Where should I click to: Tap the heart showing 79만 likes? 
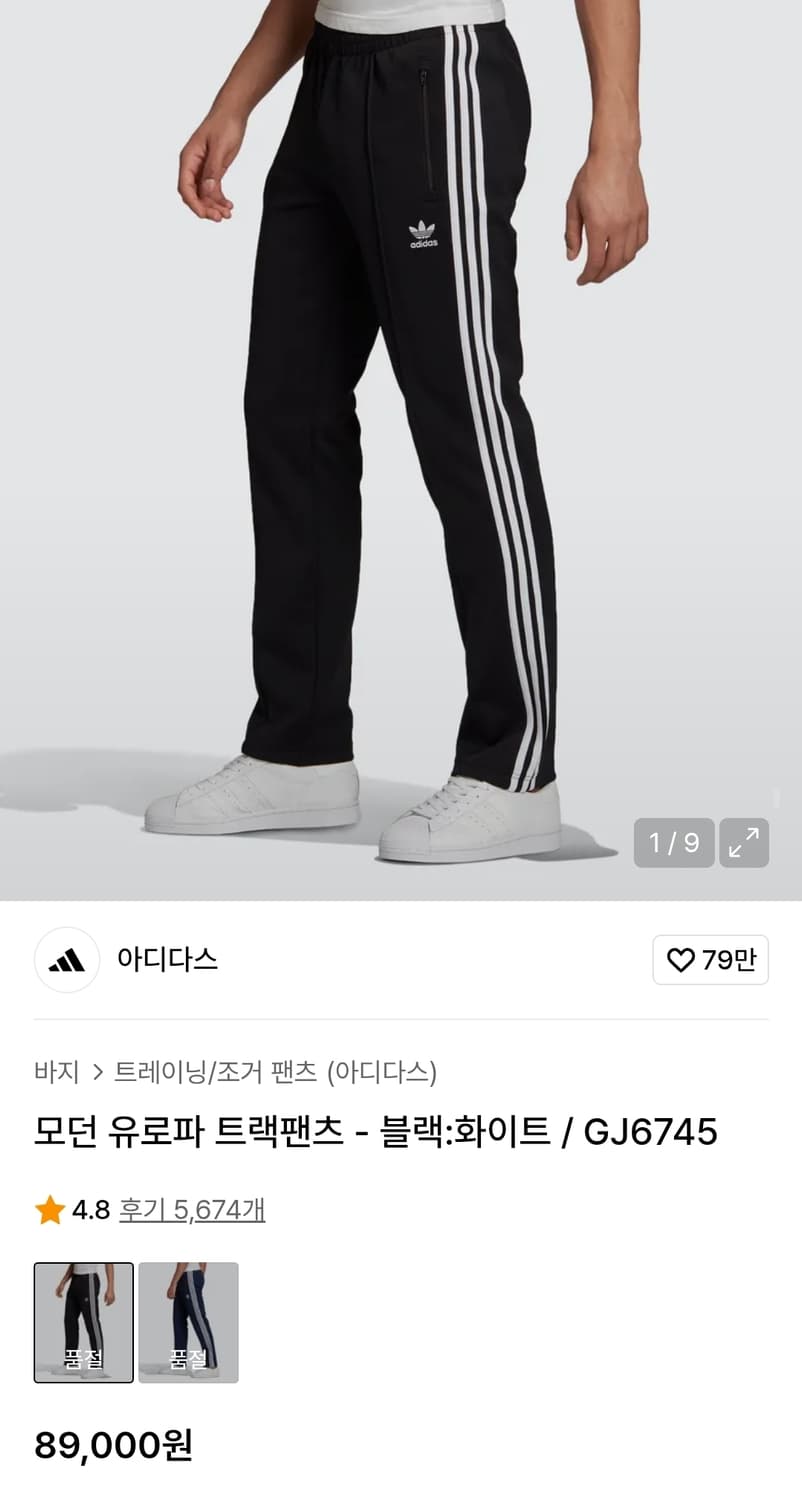click(710, 960)
